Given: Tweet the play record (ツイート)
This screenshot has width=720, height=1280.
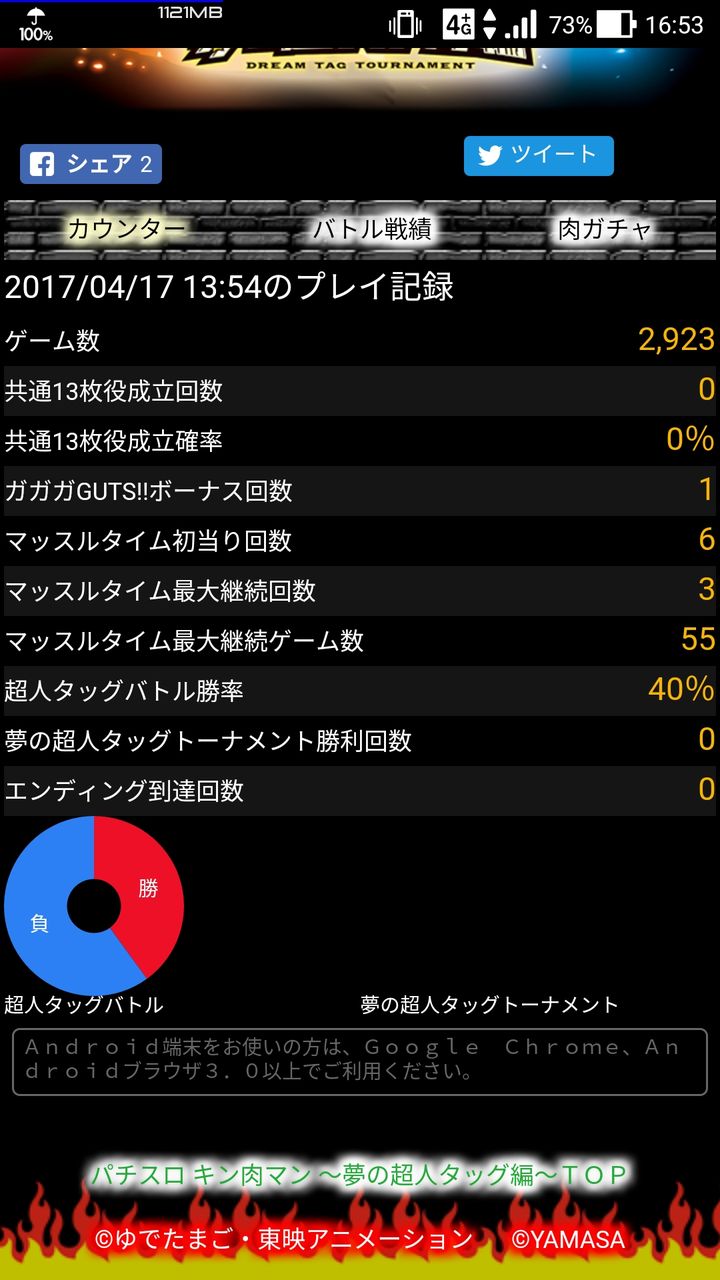Looking at the screenshot, I should tap(538, 156).
